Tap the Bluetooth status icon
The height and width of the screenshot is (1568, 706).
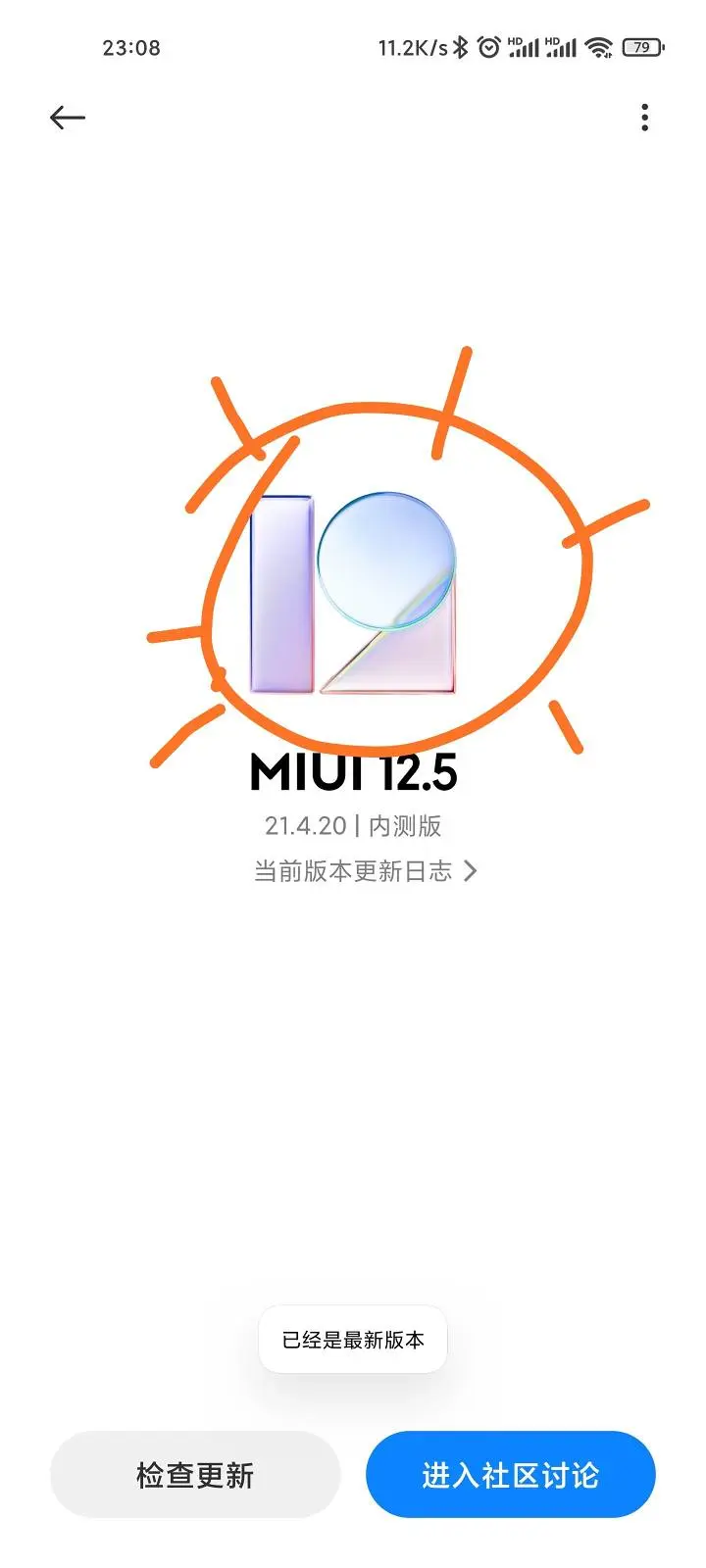tap(460, 47)
